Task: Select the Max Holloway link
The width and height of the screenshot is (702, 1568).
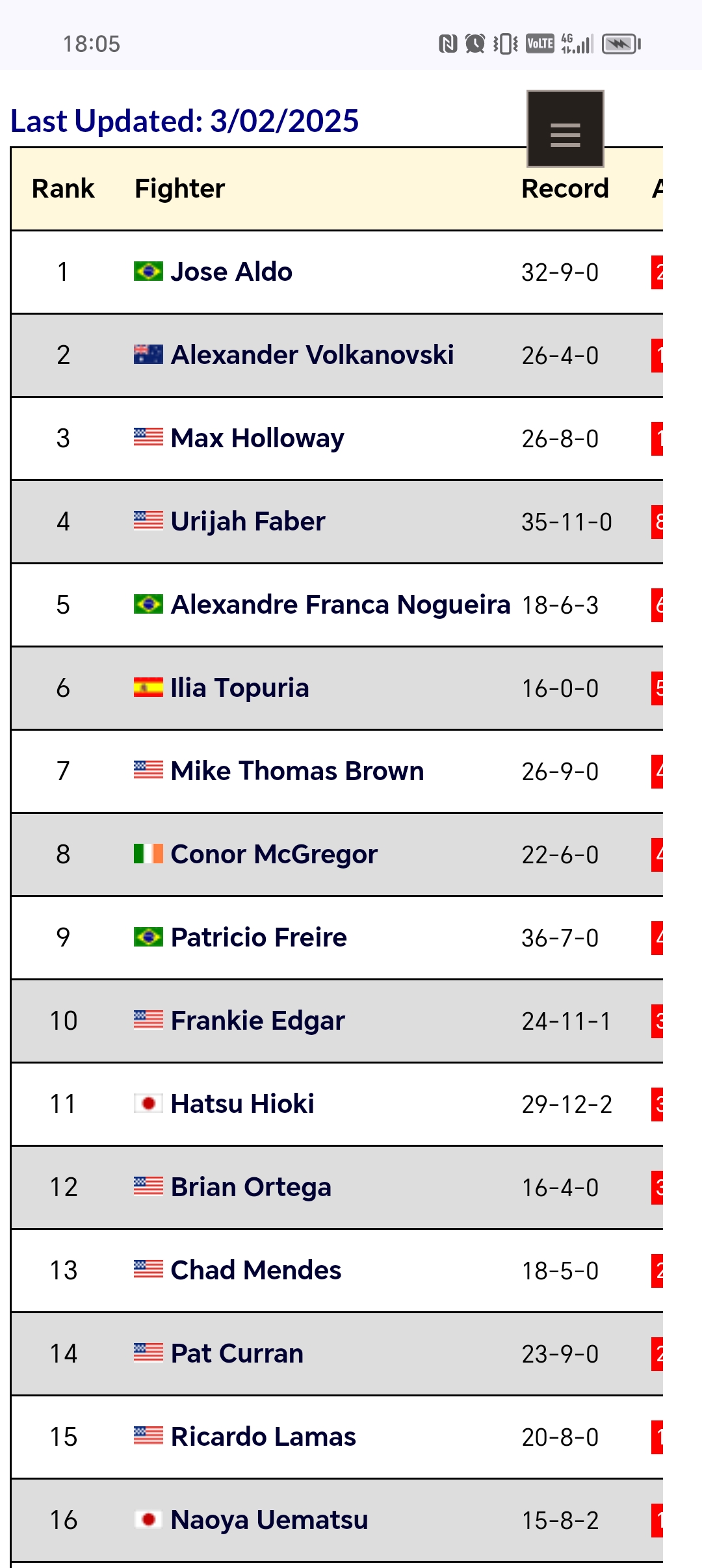Action: [x=257, y=438]
